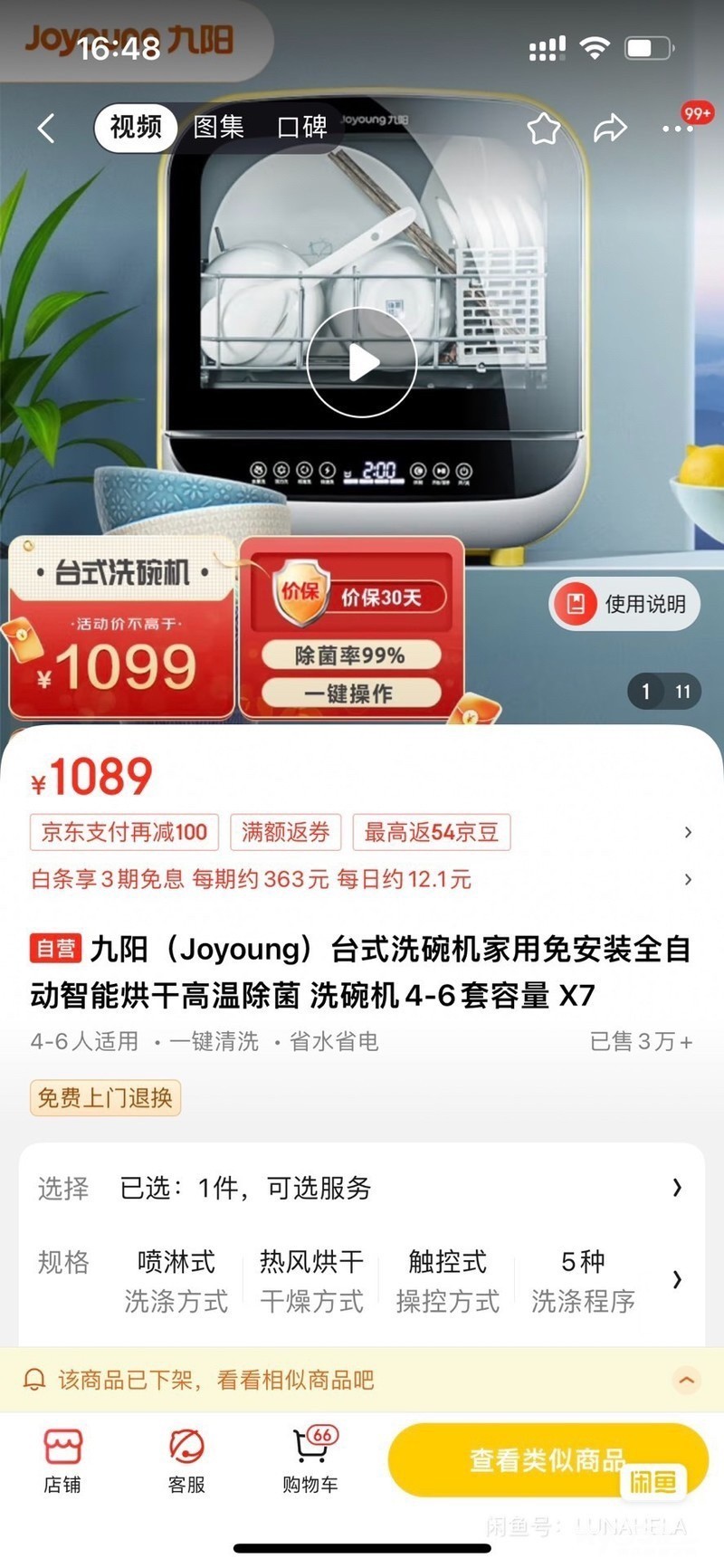Viewport: 724px width, 1568px height.
Task: Tap 查看类似商品 to see similar items
Action: tap(547, 1459)
